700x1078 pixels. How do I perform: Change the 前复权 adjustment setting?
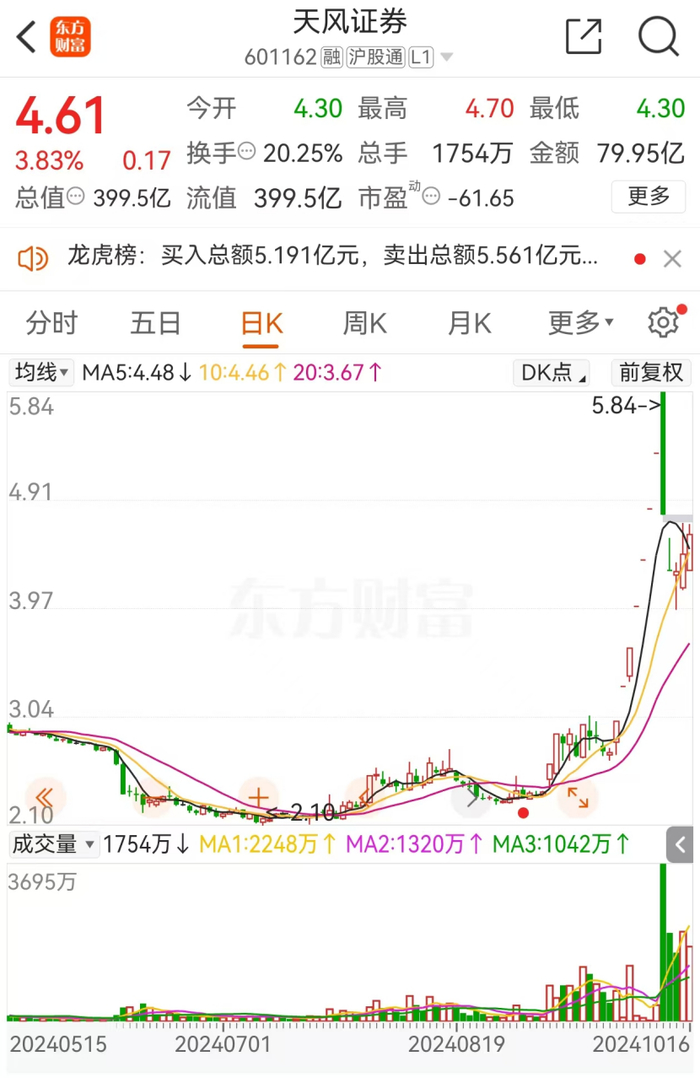pyautogui.click(x=650, y=373)
